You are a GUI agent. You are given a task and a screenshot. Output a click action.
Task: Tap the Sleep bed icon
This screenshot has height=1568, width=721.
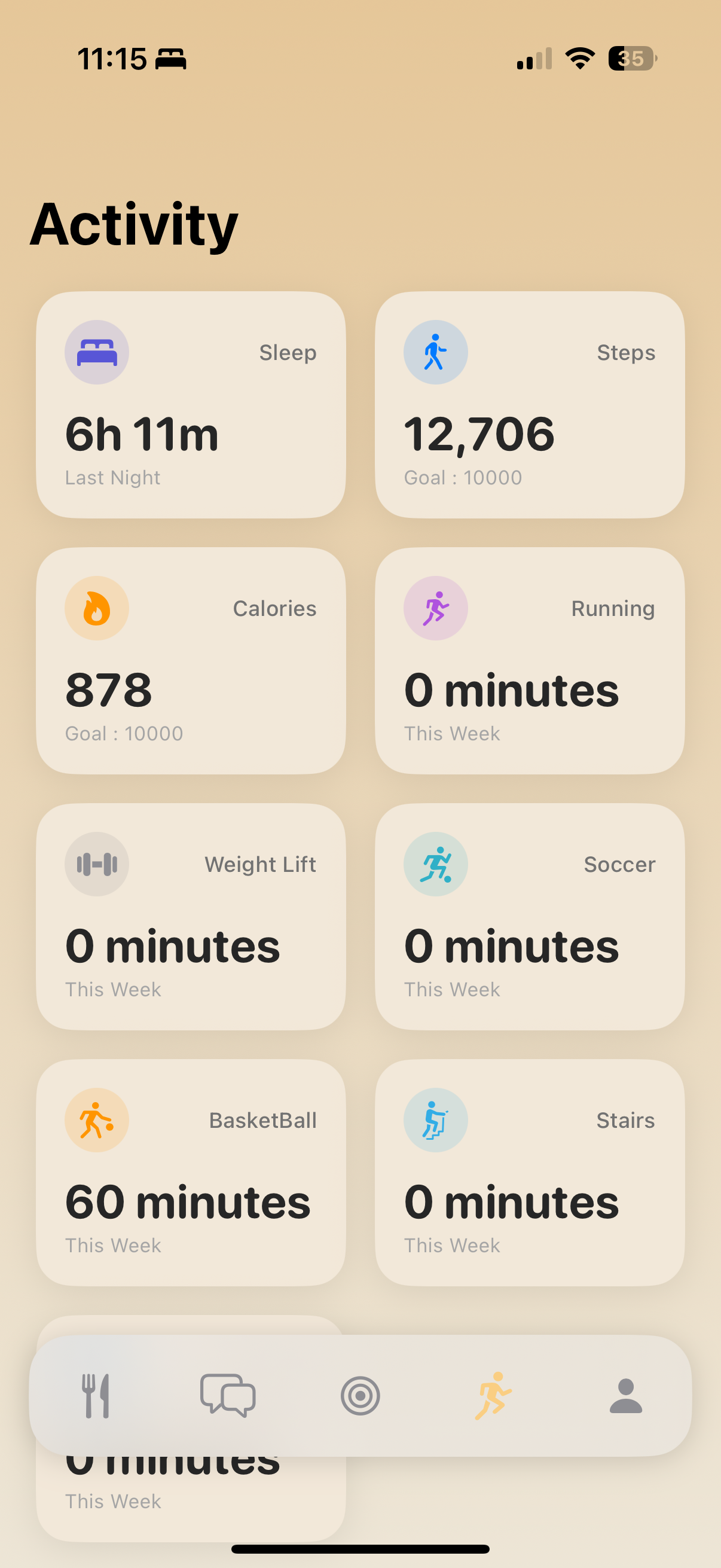click(96, 352)
